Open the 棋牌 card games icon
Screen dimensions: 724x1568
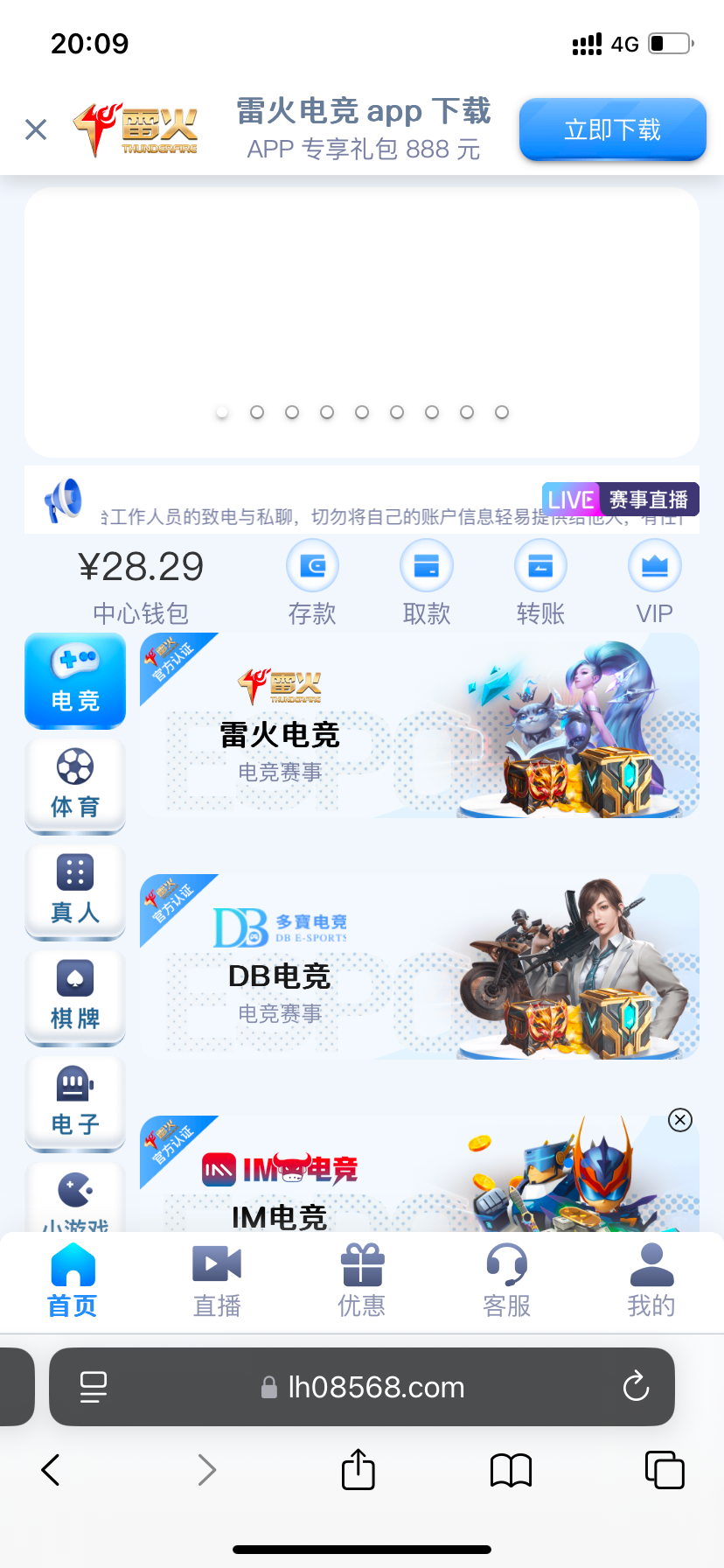(x=75, y=997)
